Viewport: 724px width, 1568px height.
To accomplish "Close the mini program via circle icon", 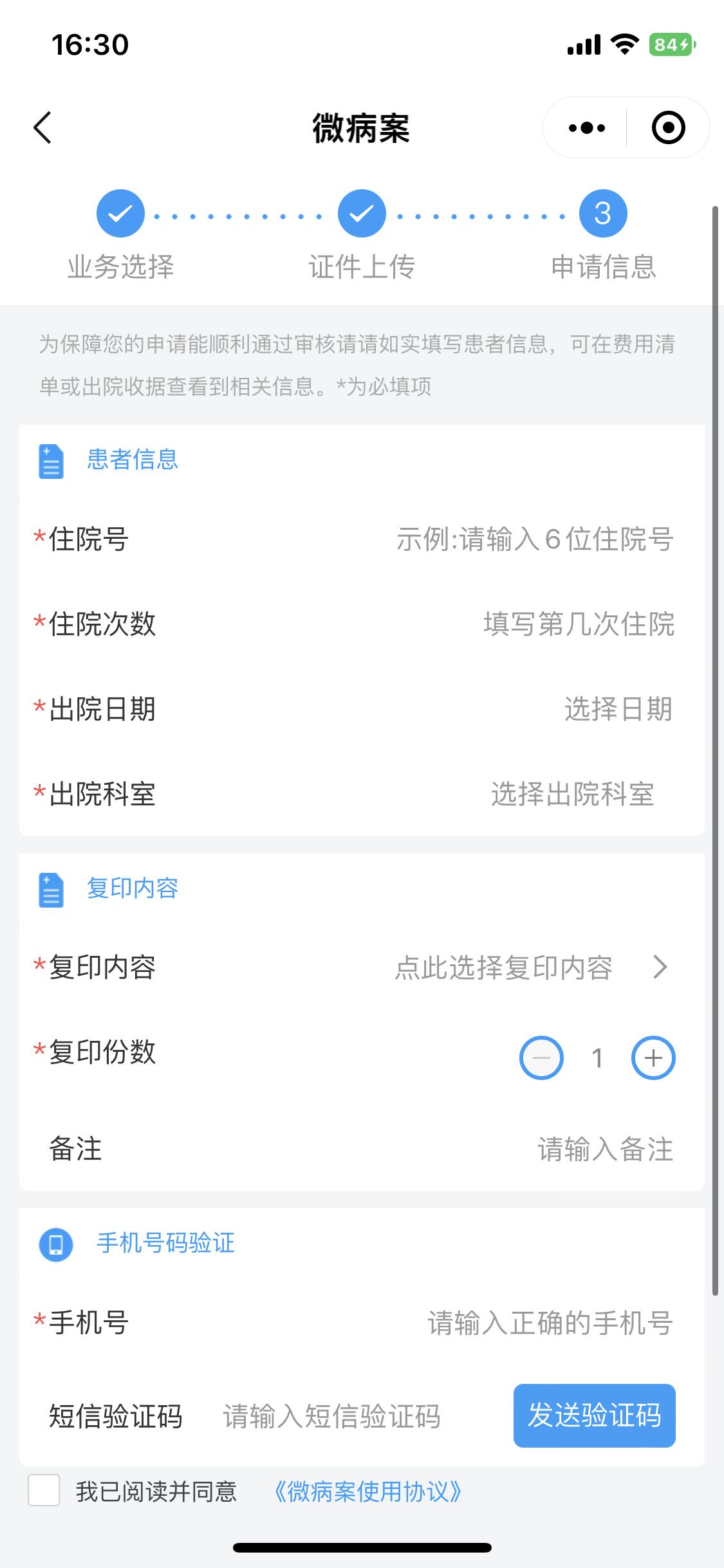I will tap(668, 128).
